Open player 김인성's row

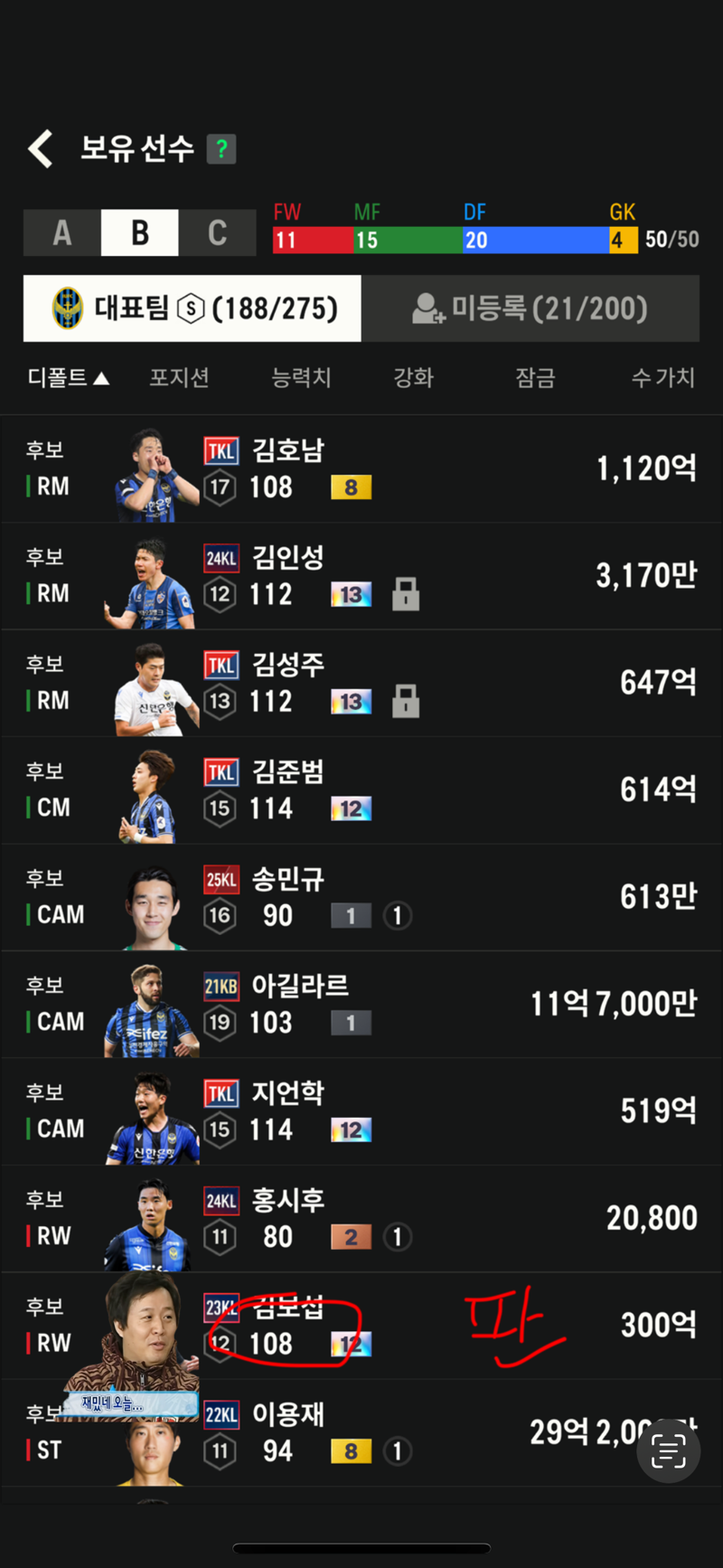coord(361,576)
